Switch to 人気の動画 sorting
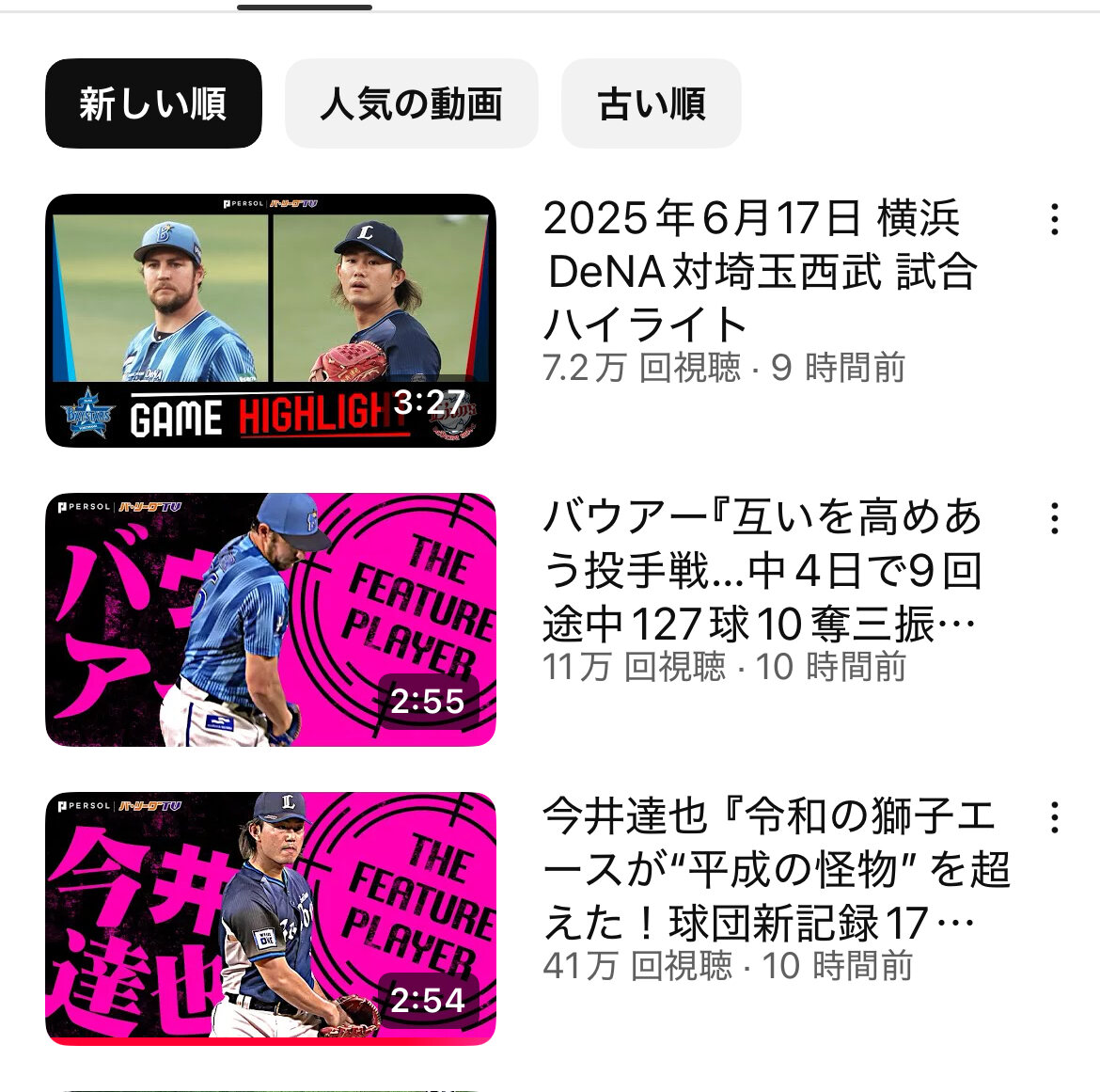 coord(411,103)
